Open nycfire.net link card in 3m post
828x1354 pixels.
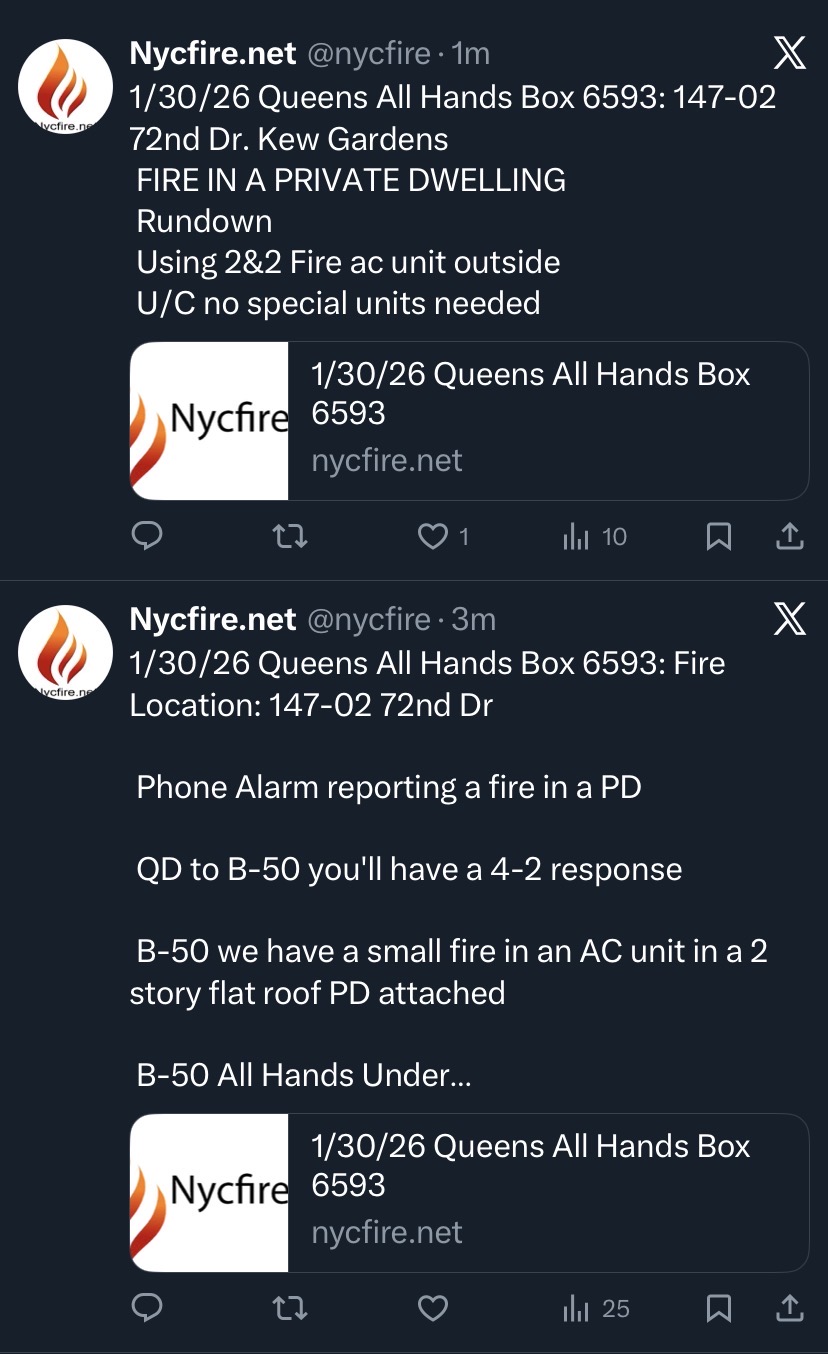tap(468, 1192)
